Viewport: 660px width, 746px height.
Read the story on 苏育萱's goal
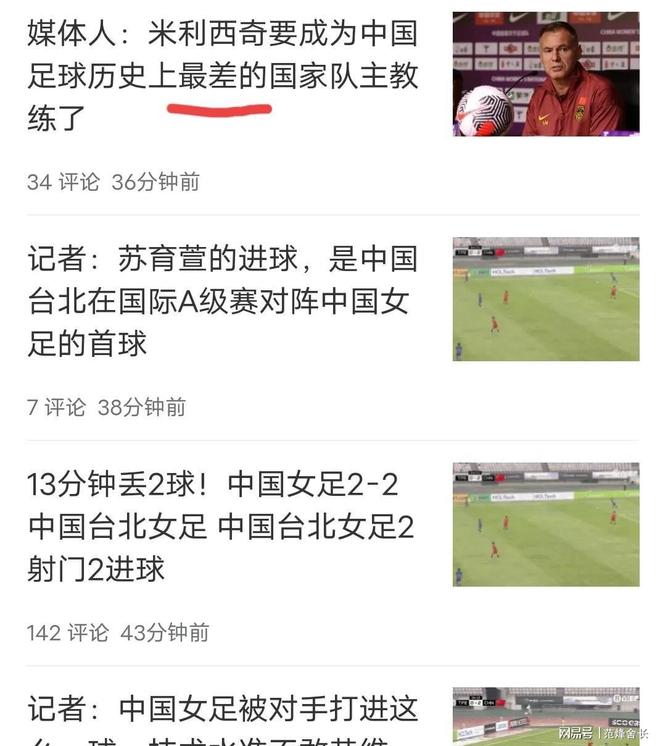(222, 301)
